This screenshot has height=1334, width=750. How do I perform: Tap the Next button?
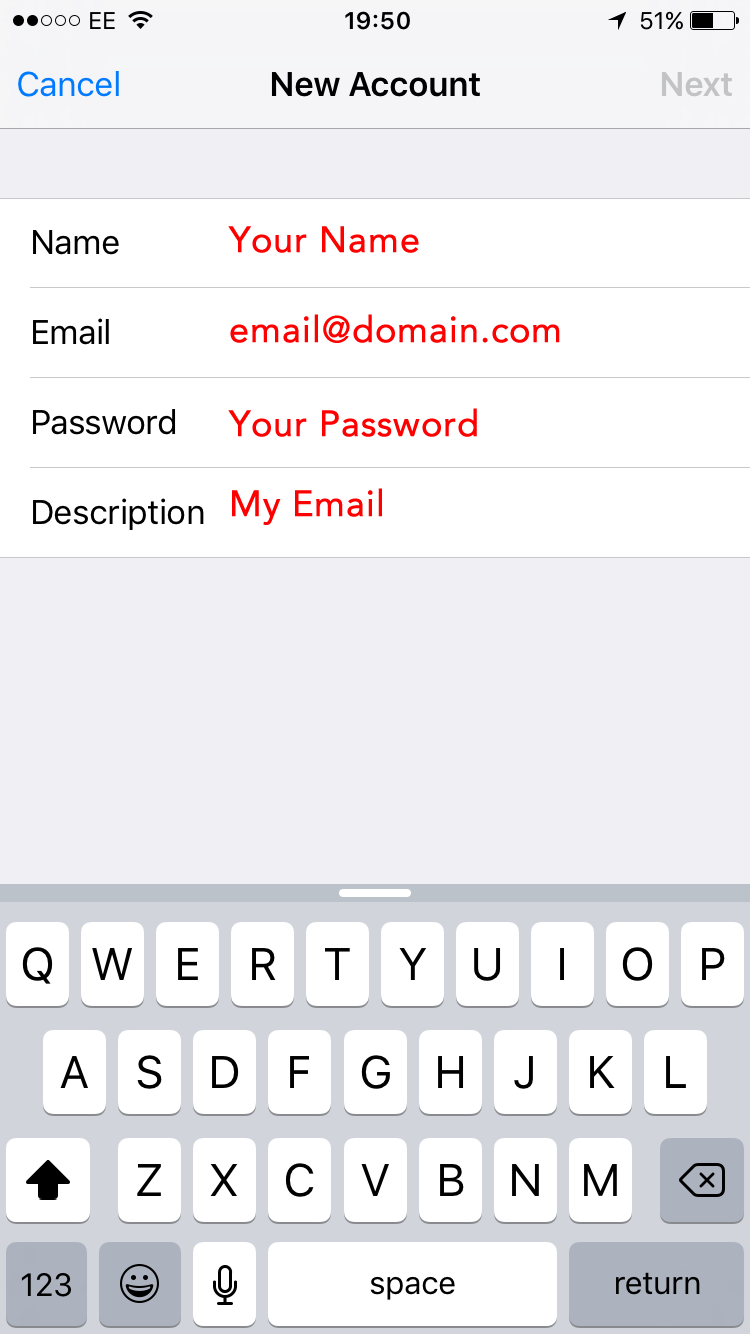point(696,84)
